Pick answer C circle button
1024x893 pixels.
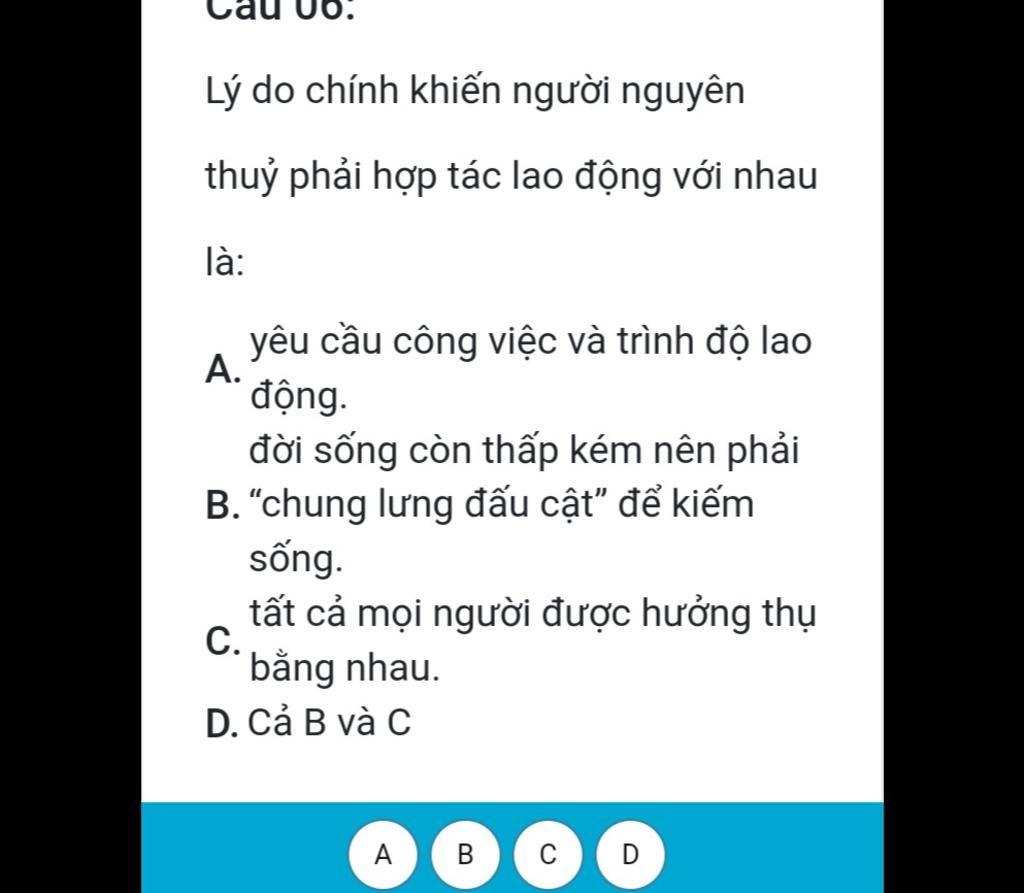click(x=546, y=854)
